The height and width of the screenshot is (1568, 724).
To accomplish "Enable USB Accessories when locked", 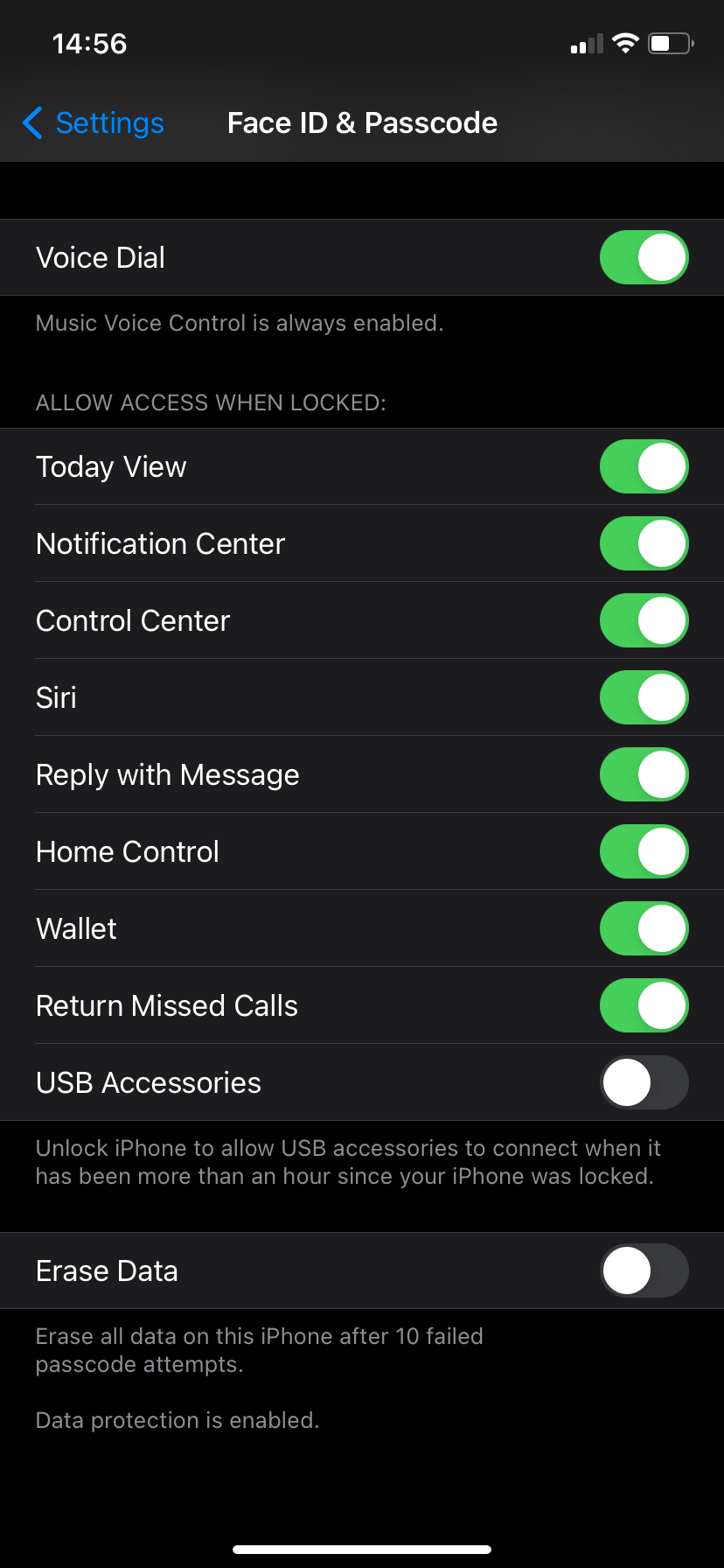I will point(644,1083).
